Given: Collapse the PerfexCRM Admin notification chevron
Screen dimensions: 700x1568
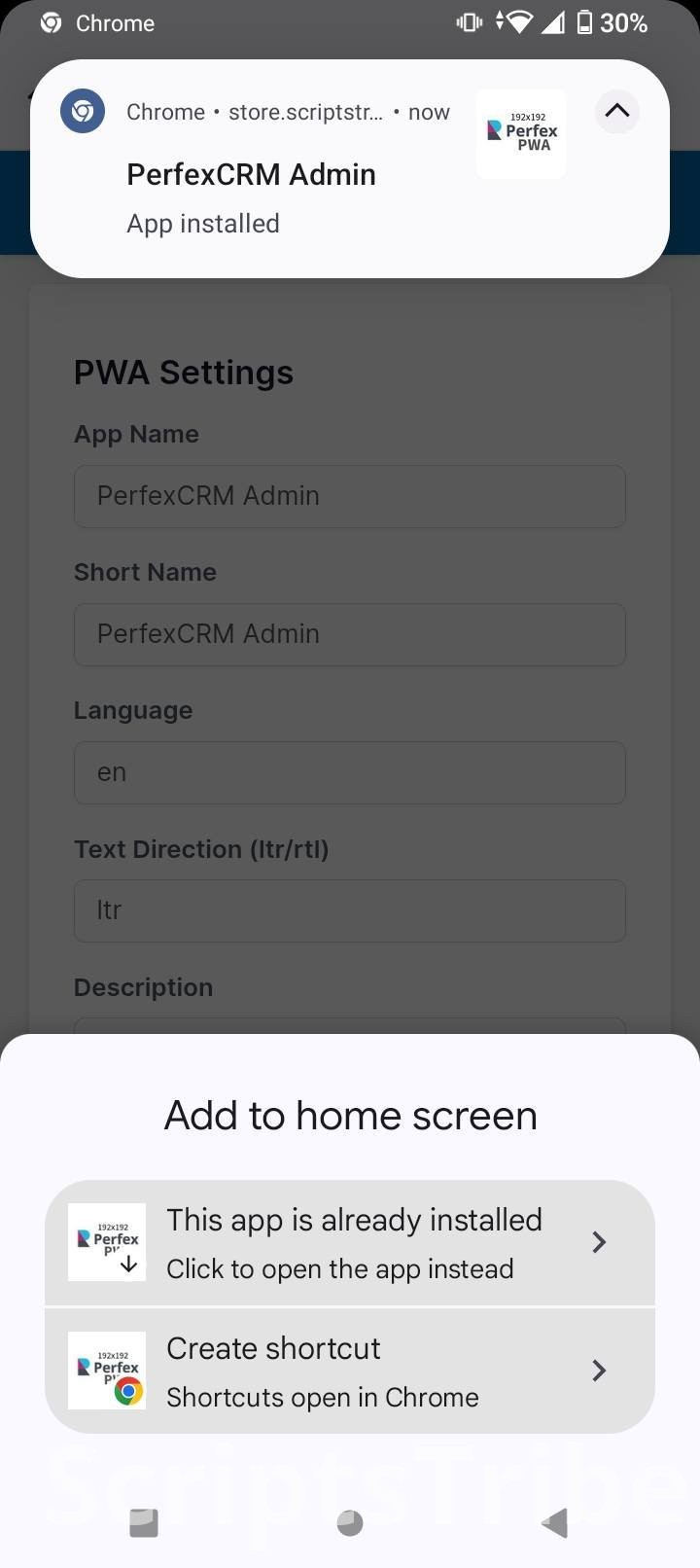Looking at the screenshot, I should [x=616, y=112].
